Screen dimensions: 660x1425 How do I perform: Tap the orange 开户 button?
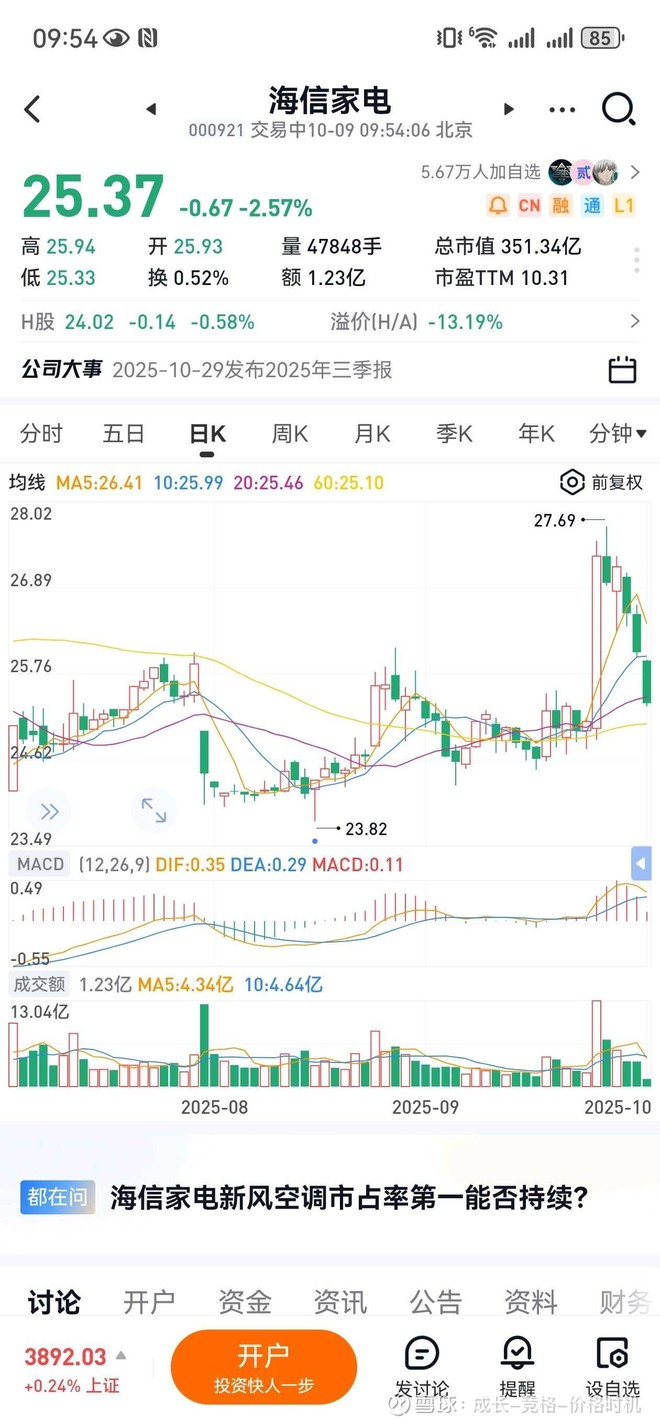click(x=264, y=1367)
